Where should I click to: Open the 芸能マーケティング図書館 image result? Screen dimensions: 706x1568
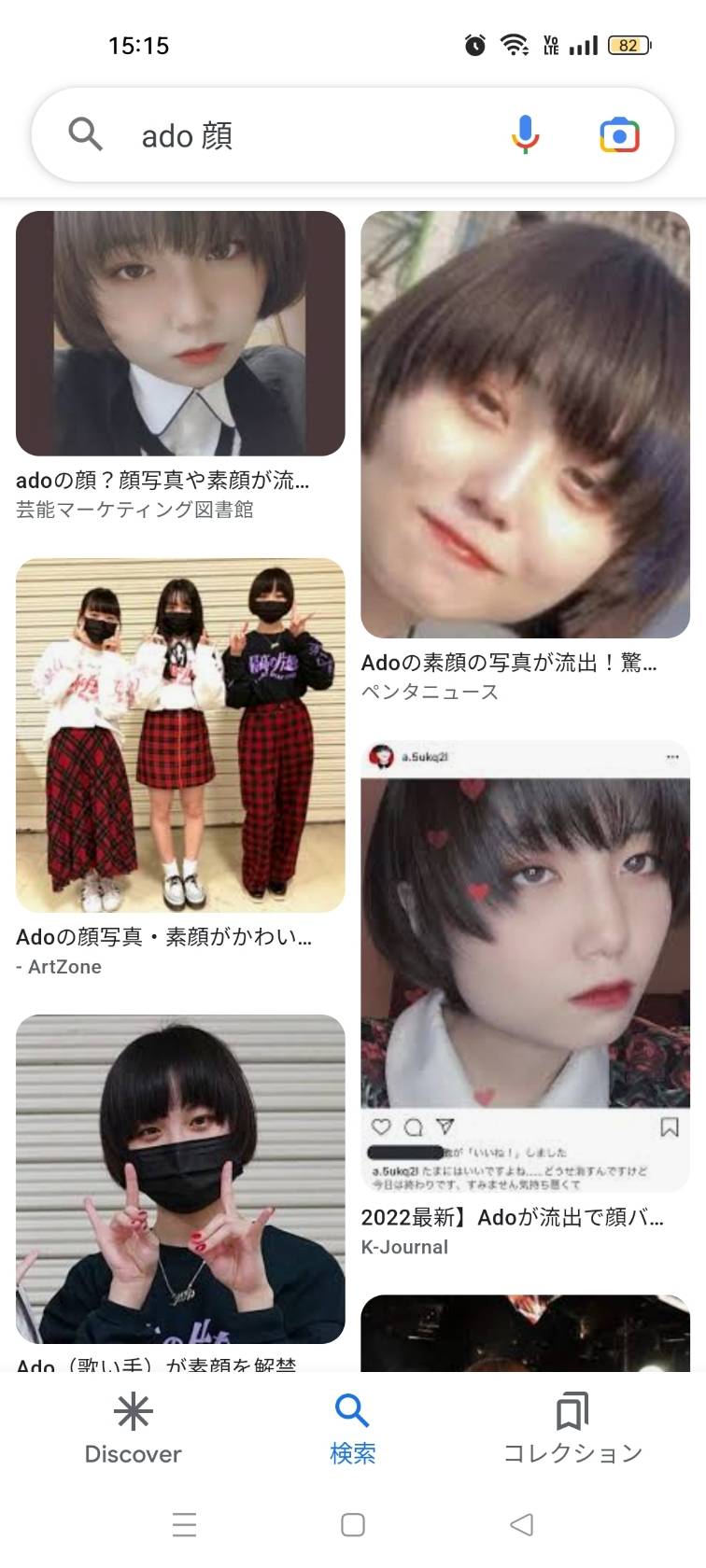coord(180,333)
